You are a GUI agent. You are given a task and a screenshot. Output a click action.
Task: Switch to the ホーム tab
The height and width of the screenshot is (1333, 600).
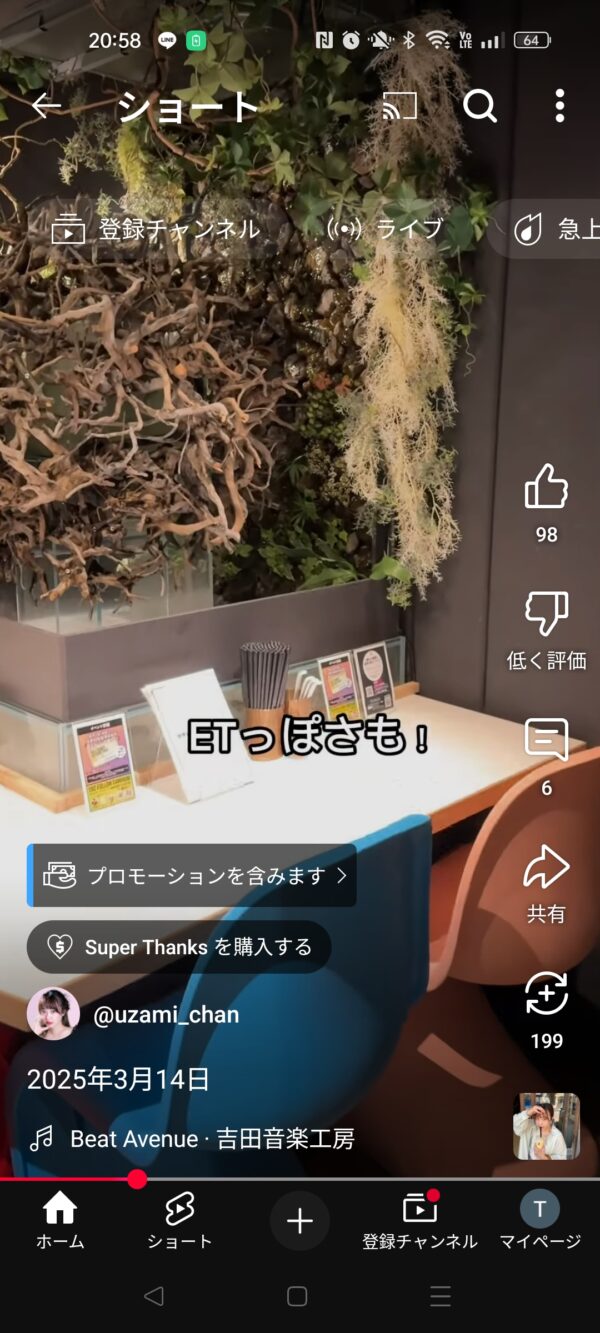pos(60,1221)
